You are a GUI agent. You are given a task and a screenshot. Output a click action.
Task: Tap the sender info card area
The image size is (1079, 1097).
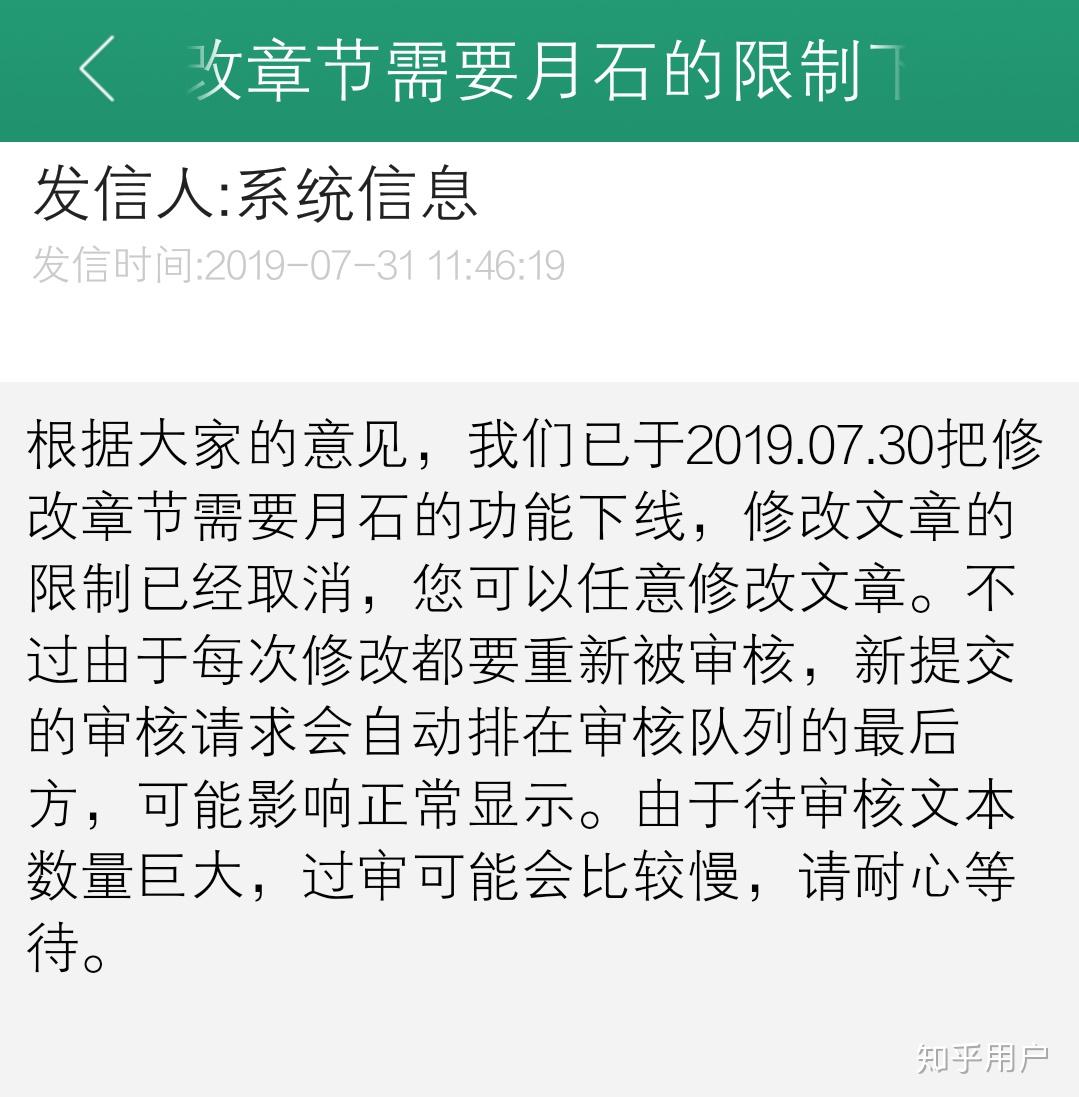coord(400,230)
